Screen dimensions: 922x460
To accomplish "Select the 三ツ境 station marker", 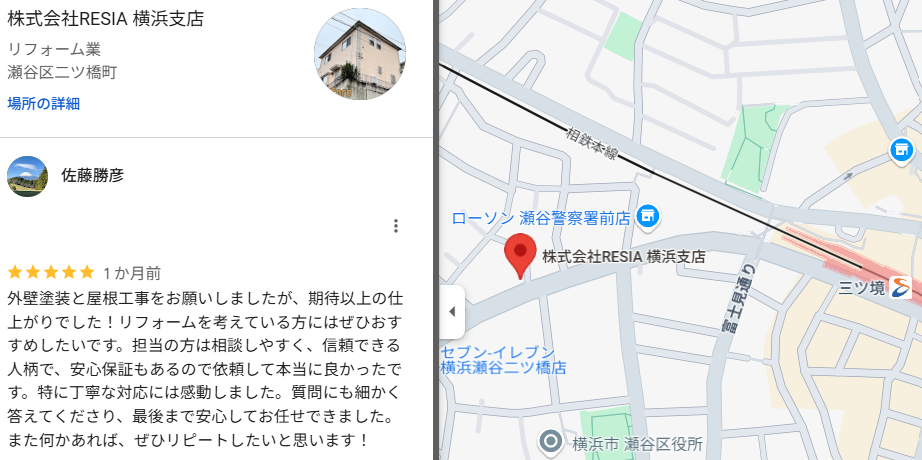I will click(x=899, y=288).
